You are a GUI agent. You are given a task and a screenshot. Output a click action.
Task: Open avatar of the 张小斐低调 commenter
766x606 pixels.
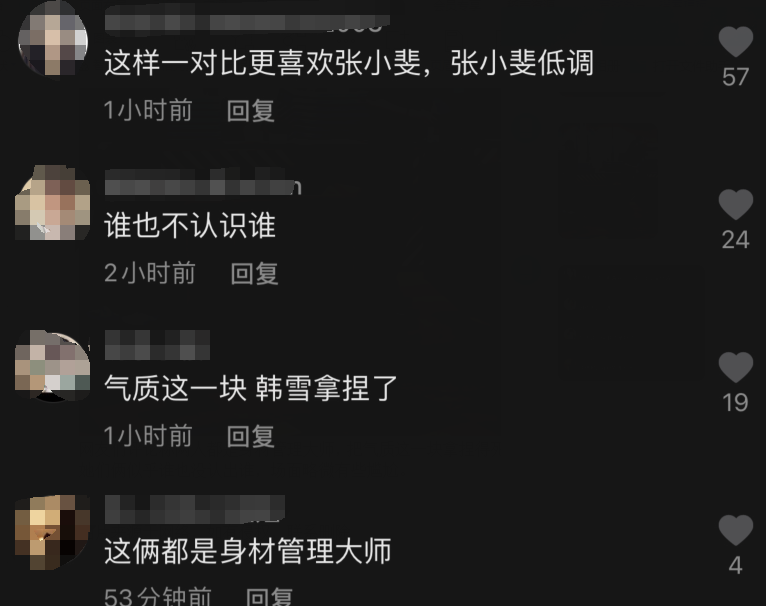click(52, 37)
